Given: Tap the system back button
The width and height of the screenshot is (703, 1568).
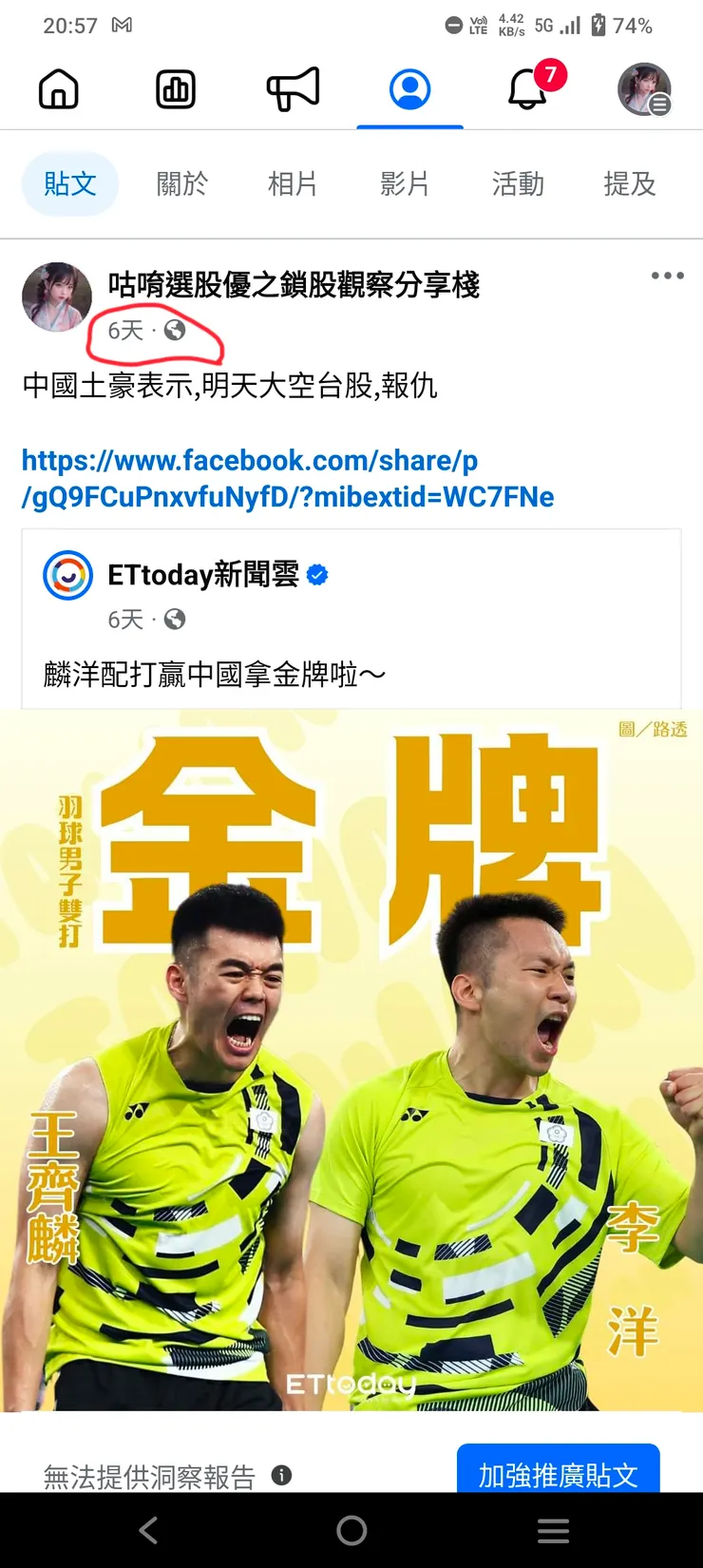Looking at the screenshot, I should (x=148, y=1530).
